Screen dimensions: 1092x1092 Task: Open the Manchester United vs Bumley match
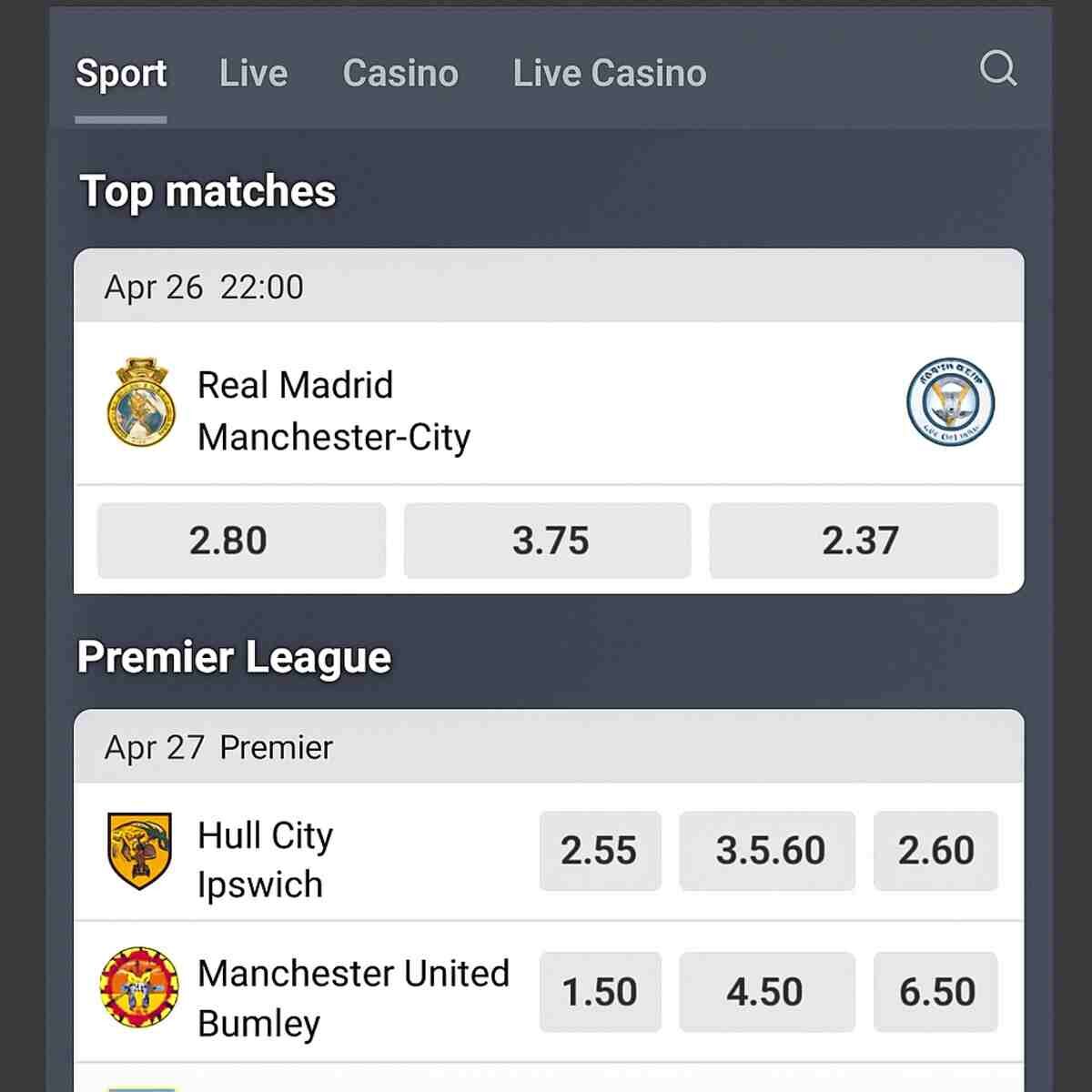(352, 997)
